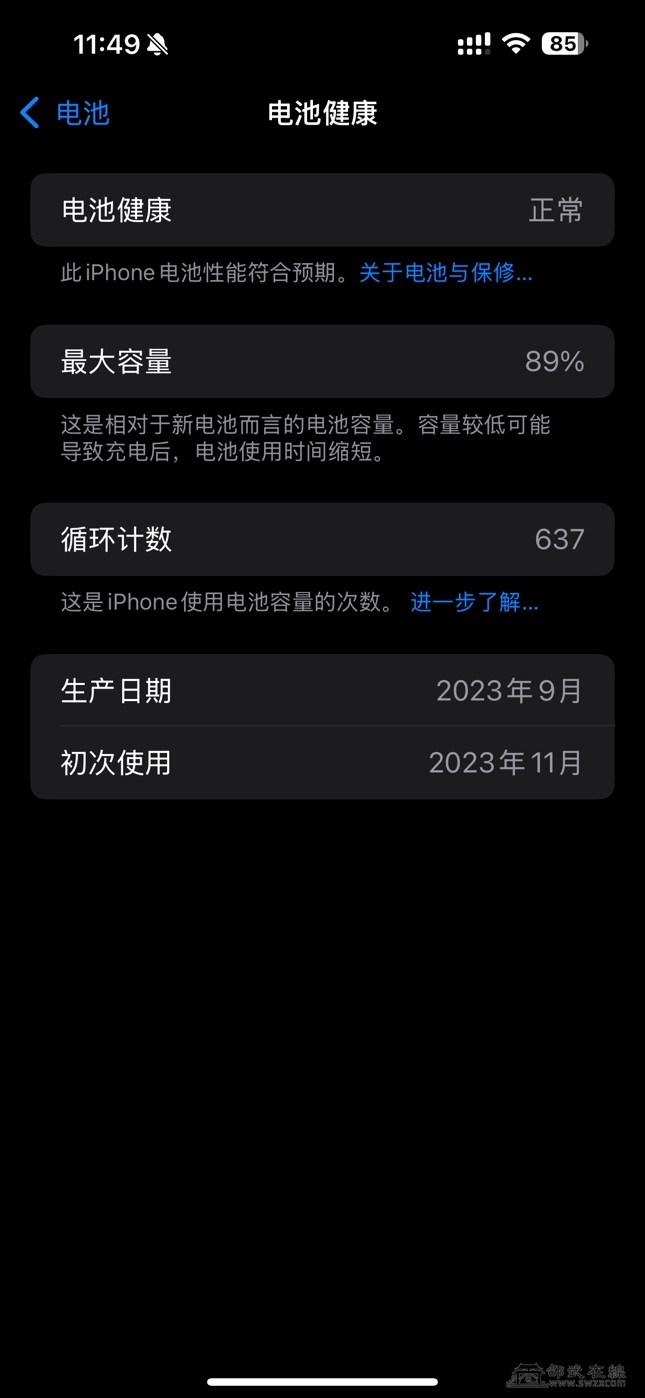Go back to the 电池 settings

65,113
